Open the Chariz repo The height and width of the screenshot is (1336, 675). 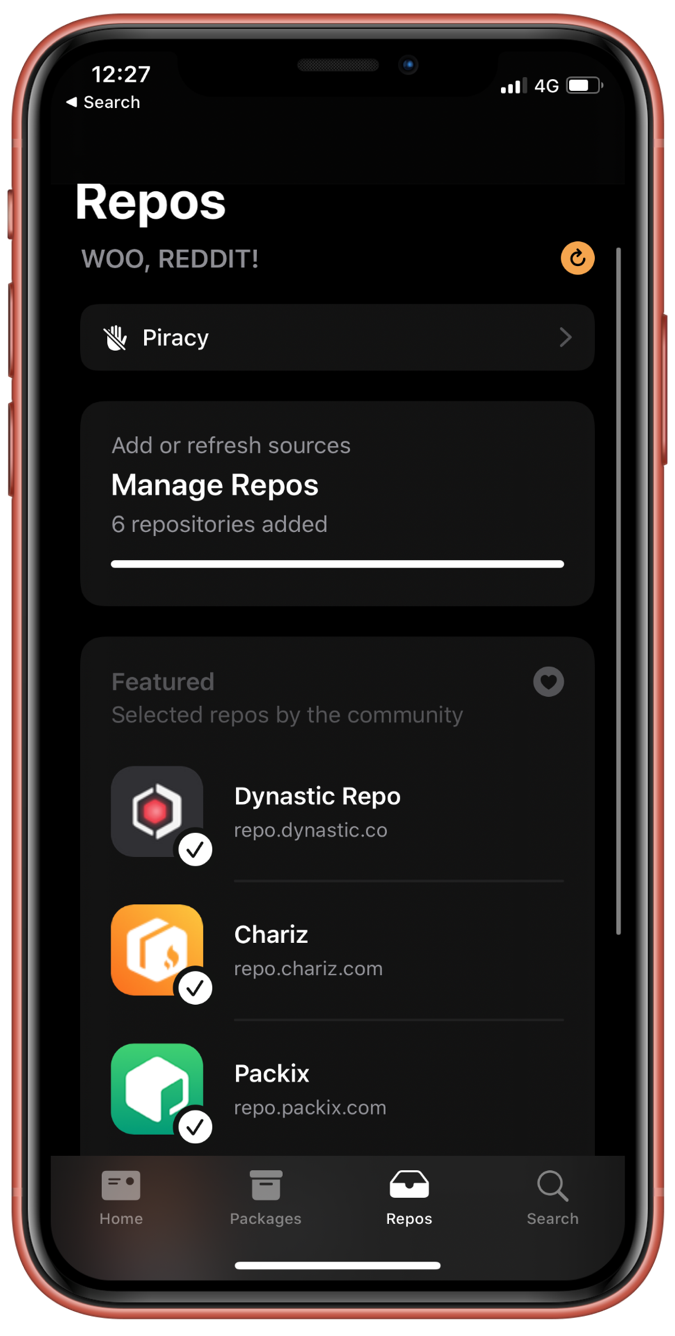point(337,950)
